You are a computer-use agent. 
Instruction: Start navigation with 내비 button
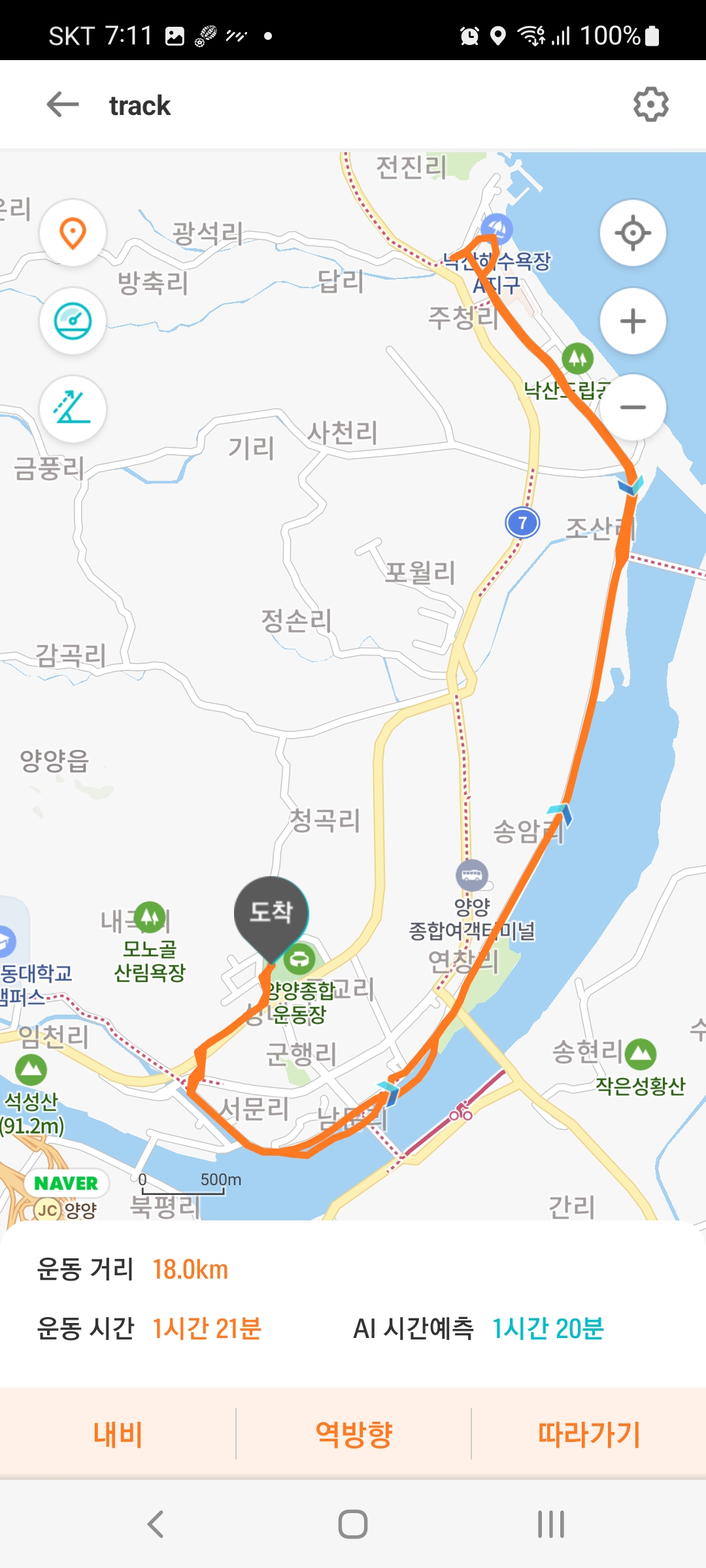pyautogui.click(x=118, y=1433)
